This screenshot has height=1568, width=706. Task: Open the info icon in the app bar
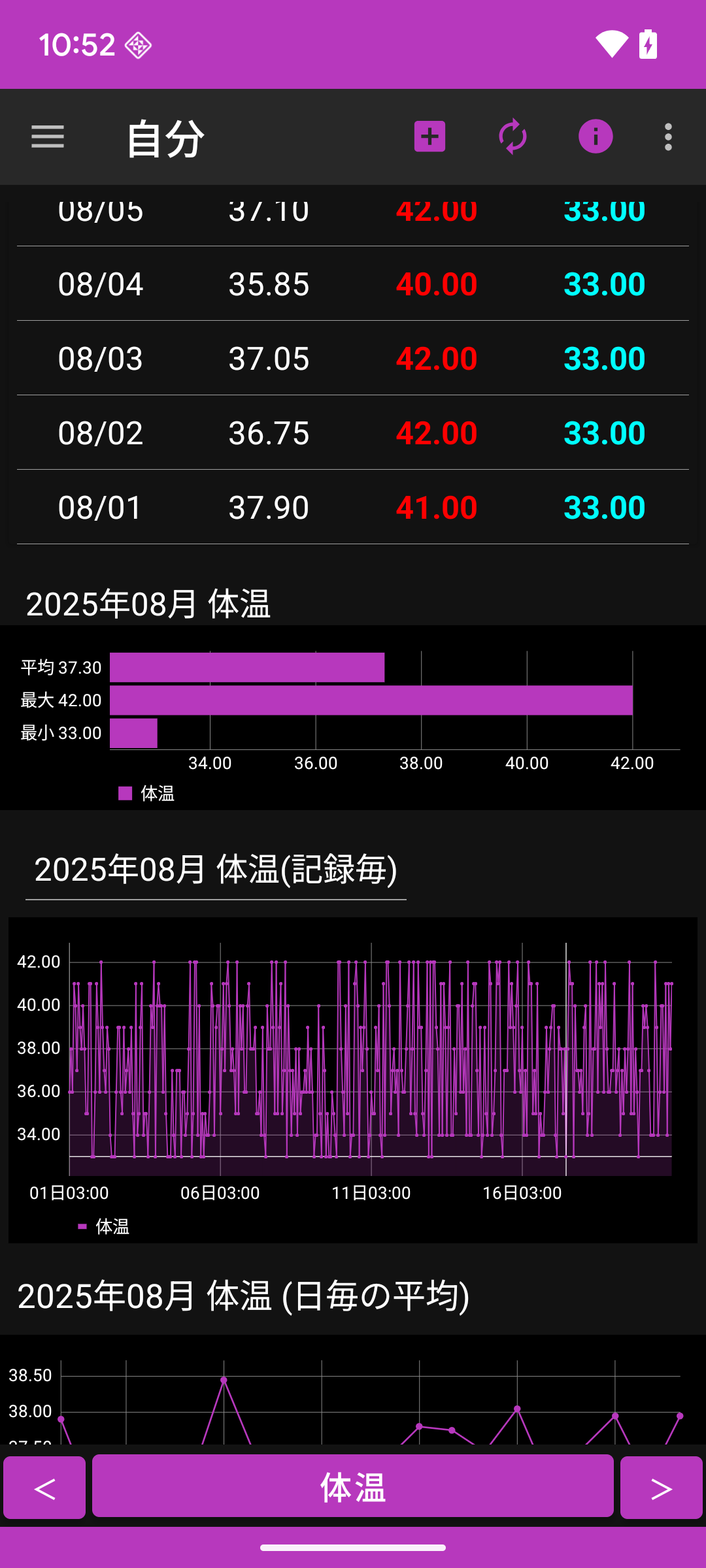pyautogui.click(x=596, y=137)
